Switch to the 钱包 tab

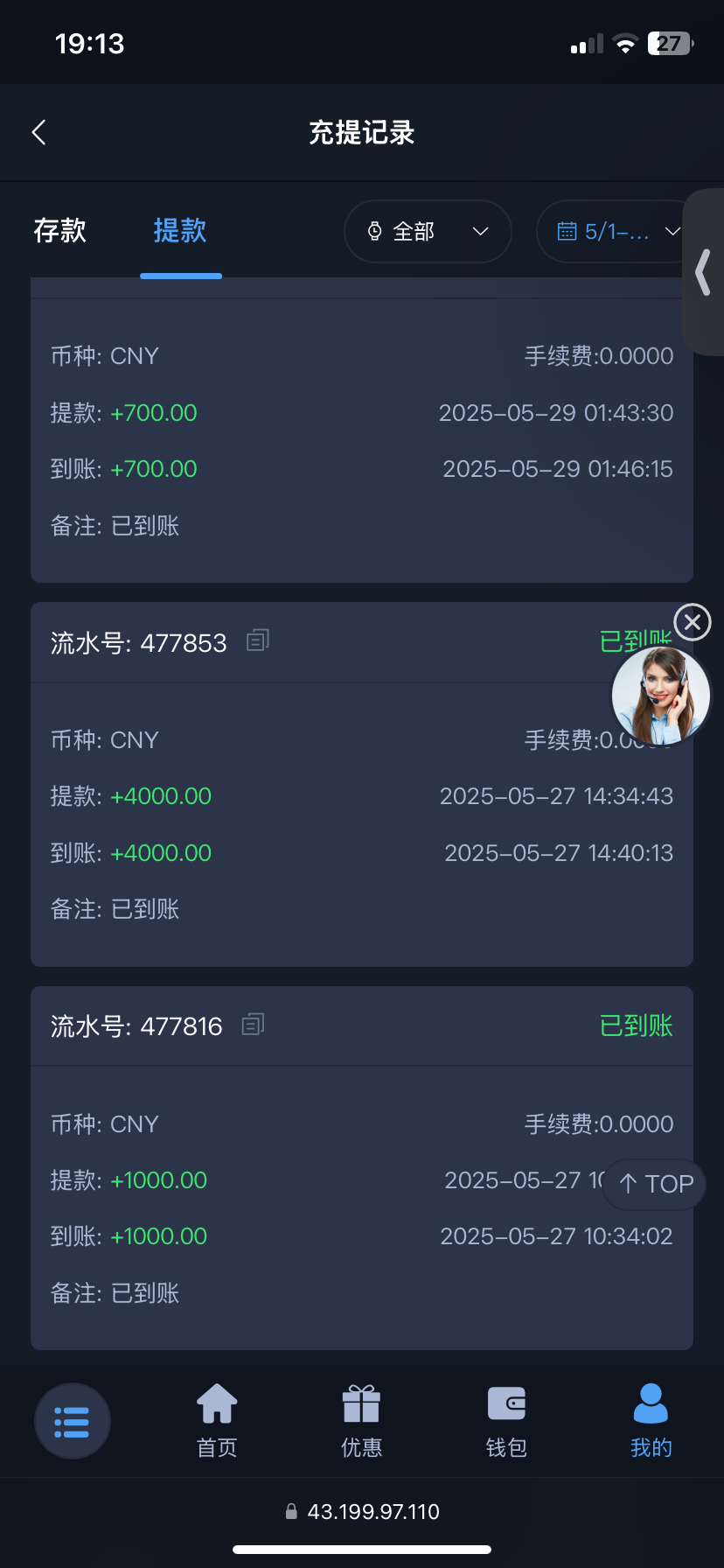[x=506, y=1421]
